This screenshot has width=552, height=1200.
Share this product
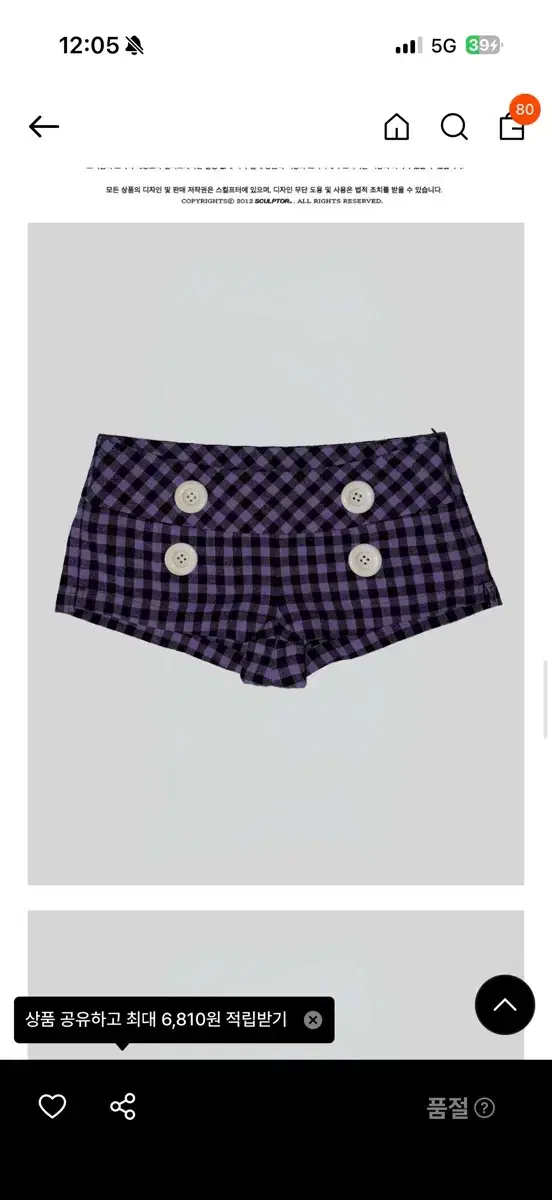[123, 1106]
